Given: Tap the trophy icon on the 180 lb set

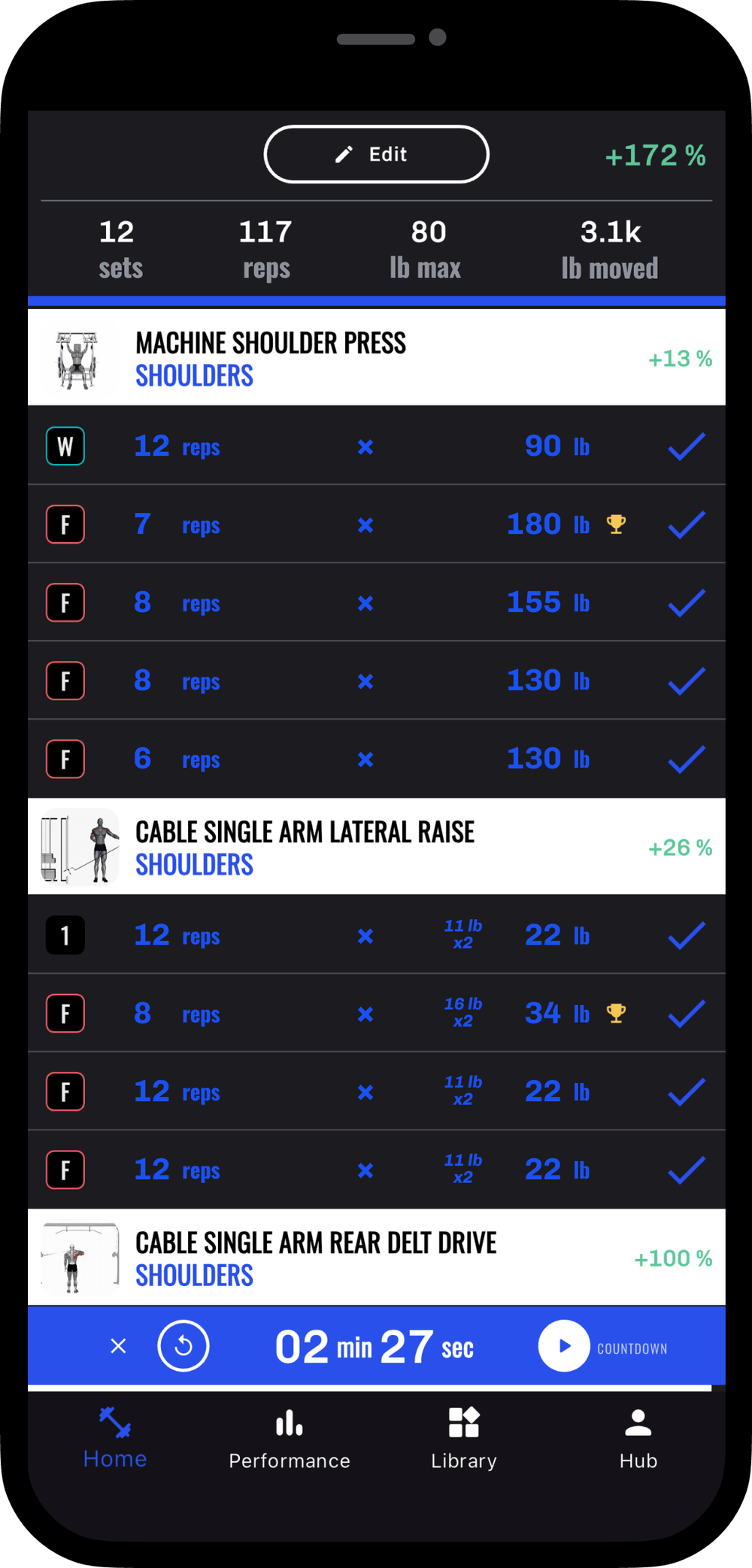Looking at the screenshot, I should coord(617,524).
